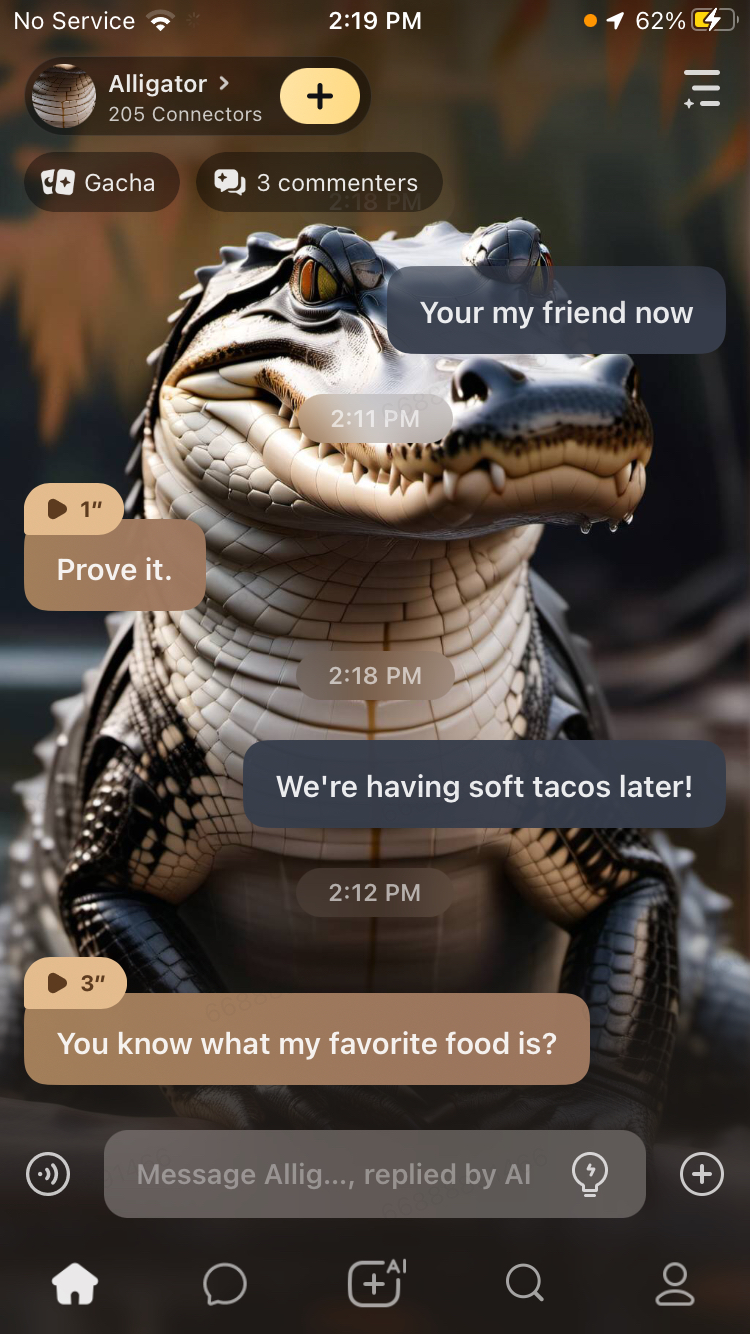Open the top-right chat options menu
This screenshot has width=750, height=1334.
[x=702, y=89]
